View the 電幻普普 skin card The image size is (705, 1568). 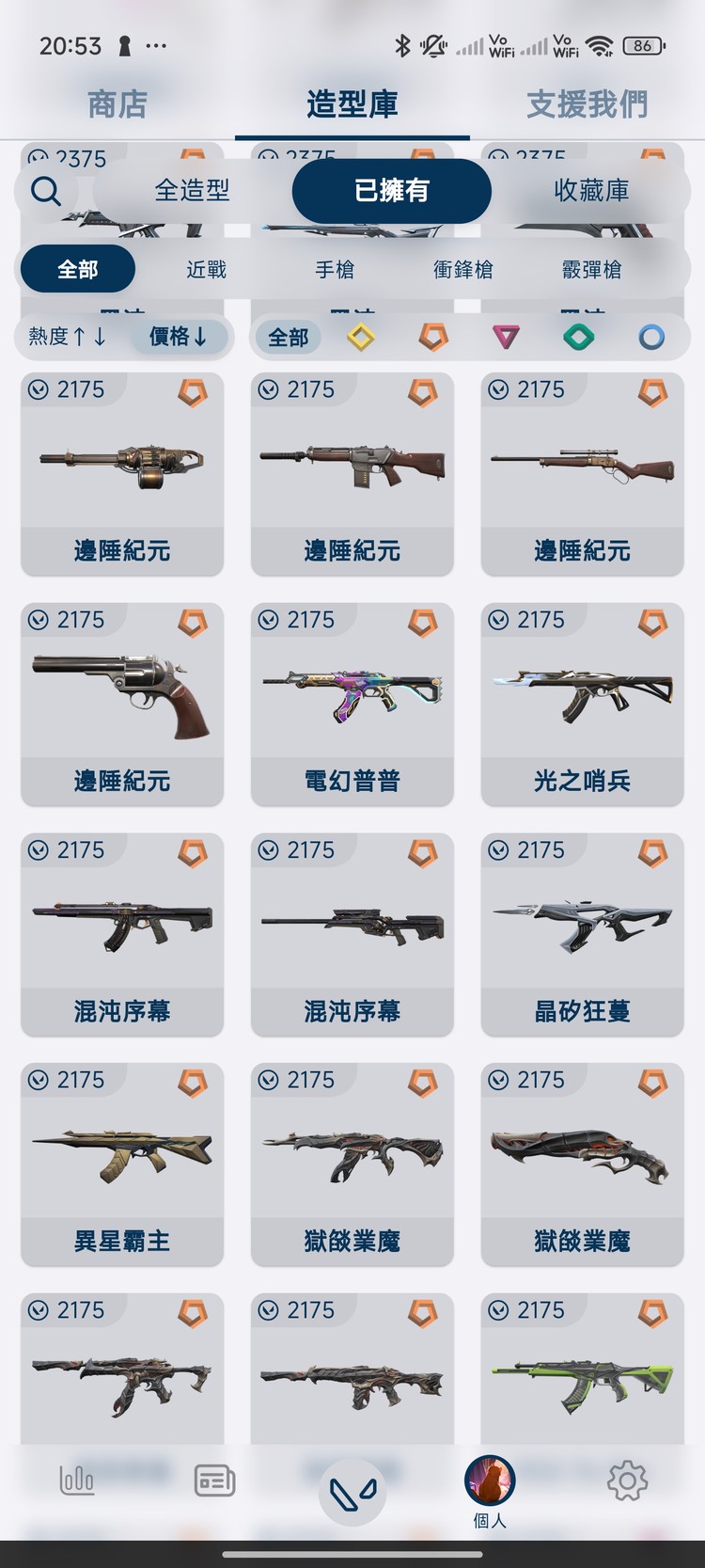point(352,704)
